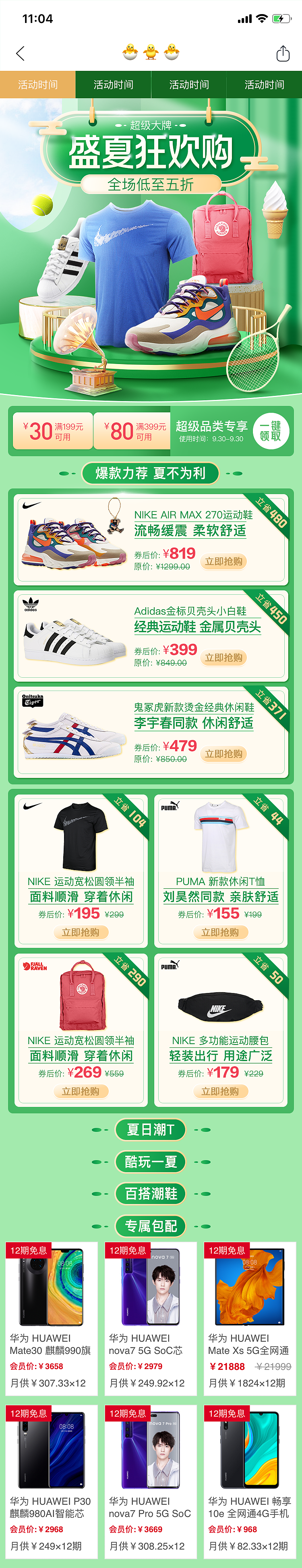This screenshot has height=1568, width=302.
Task: Buy the ¥195 NIKE black T-shirt
Action: [x=81, y=932]
